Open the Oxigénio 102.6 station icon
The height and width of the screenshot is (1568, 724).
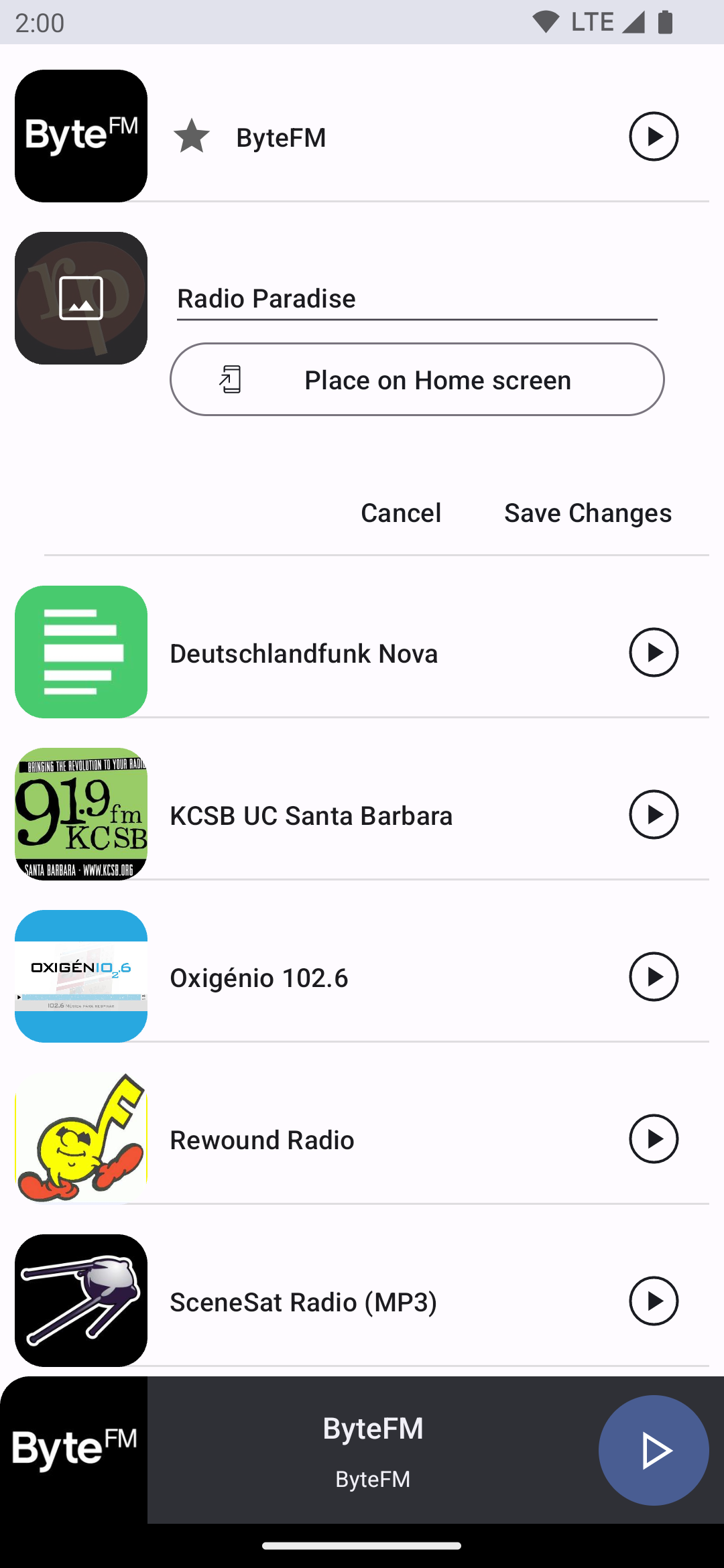[x=81, y=976]
